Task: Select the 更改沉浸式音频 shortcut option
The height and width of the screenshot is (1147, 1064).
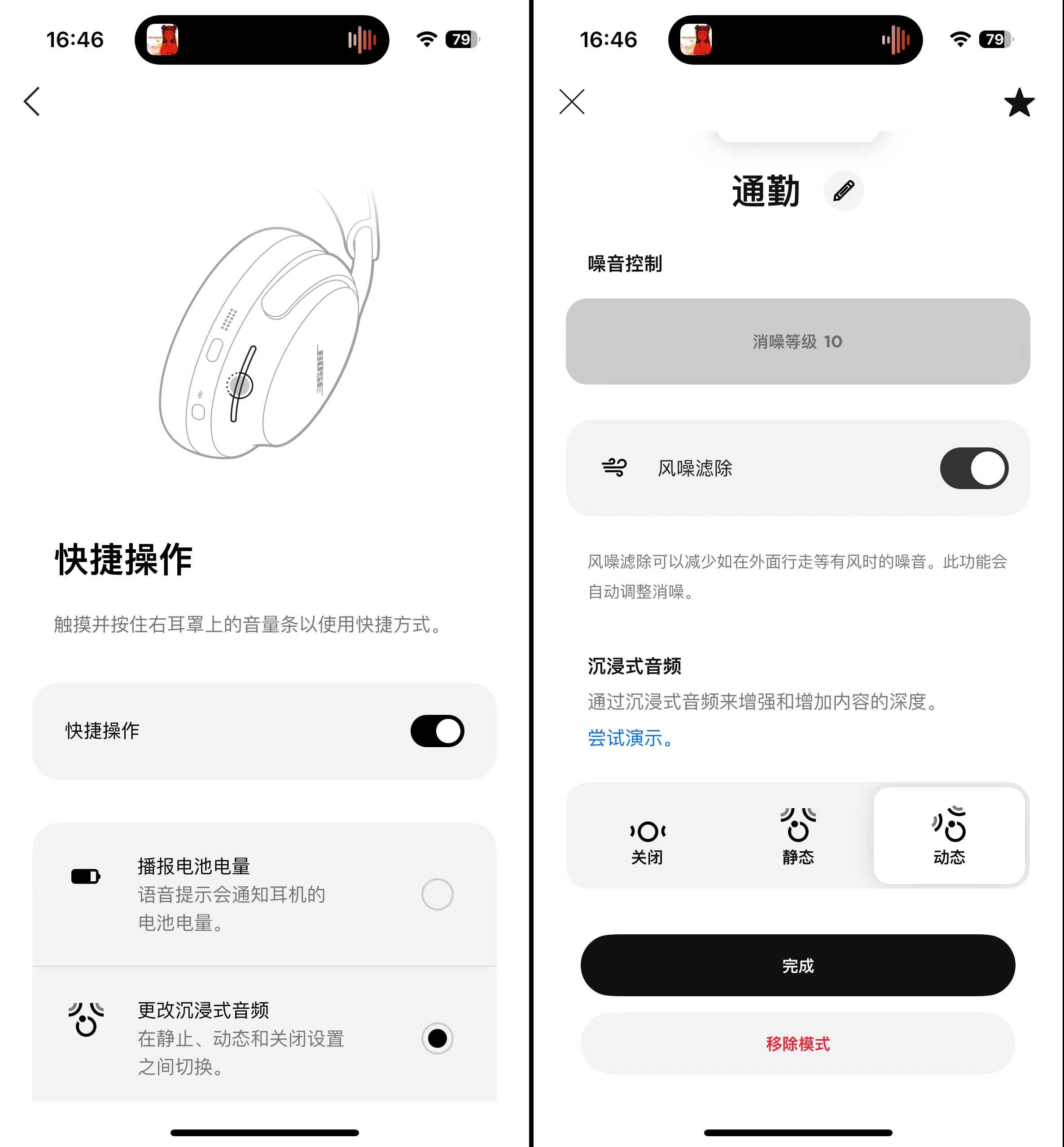Action: [437, 1038]
